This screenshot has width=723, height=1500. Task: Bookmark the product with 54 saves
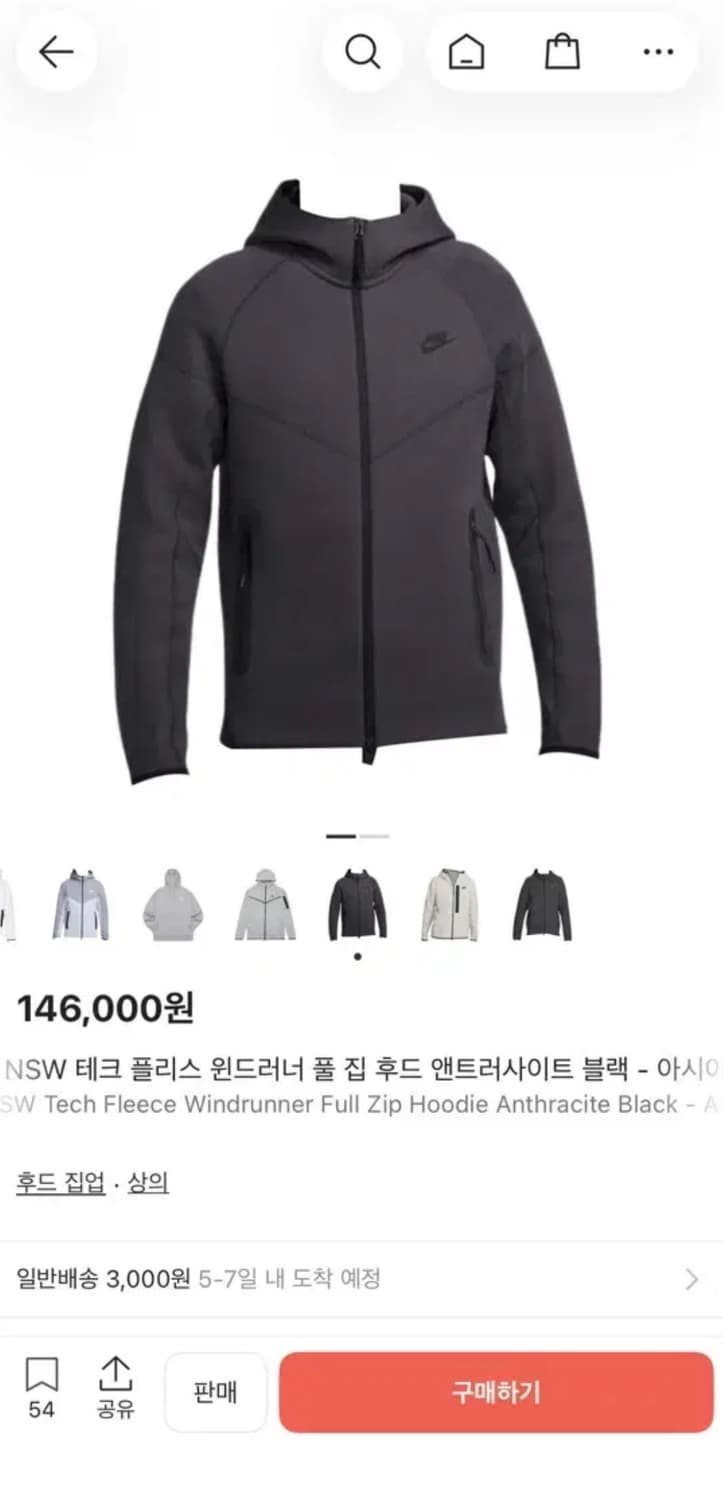click(41, 1385)
